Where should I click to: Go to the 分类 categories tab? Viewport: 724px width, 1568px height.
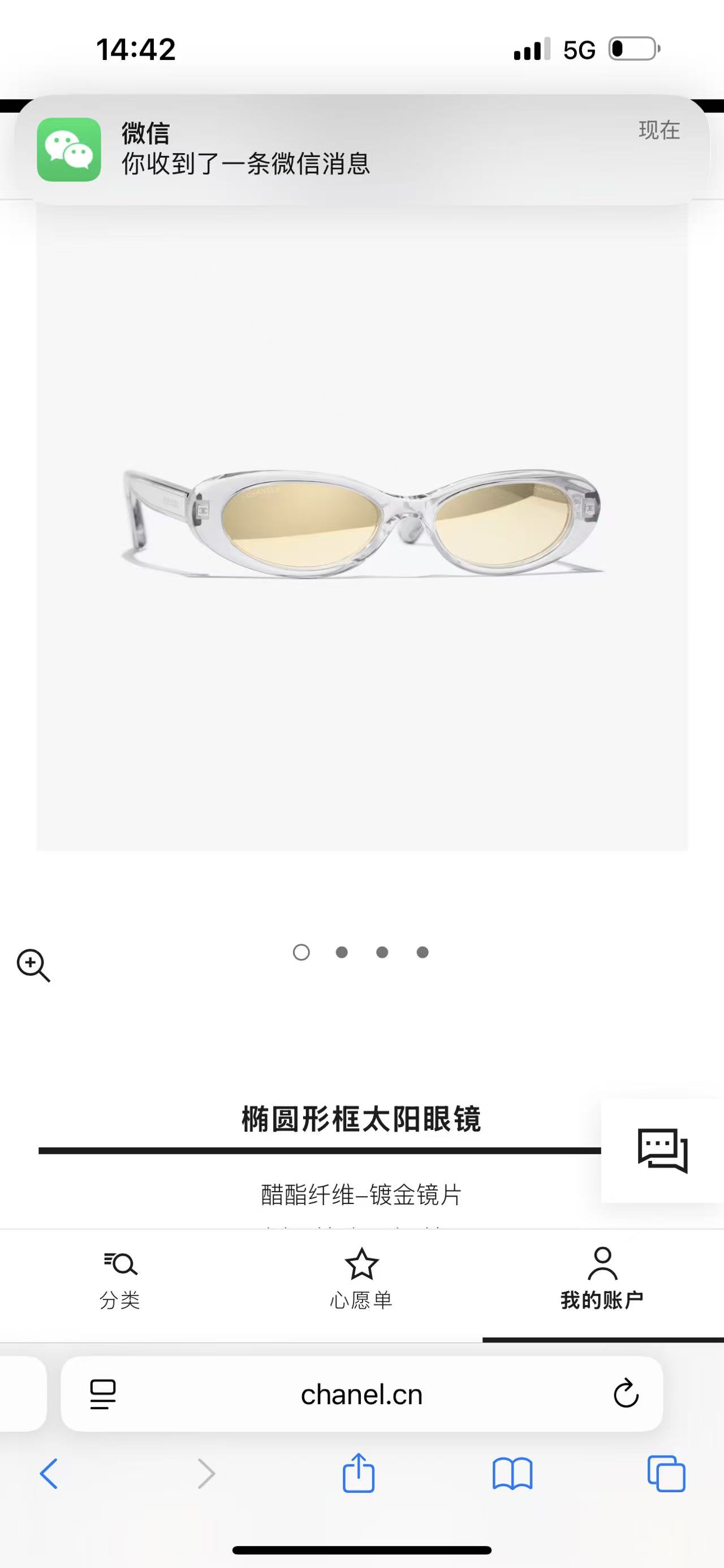coord(120,1278)
